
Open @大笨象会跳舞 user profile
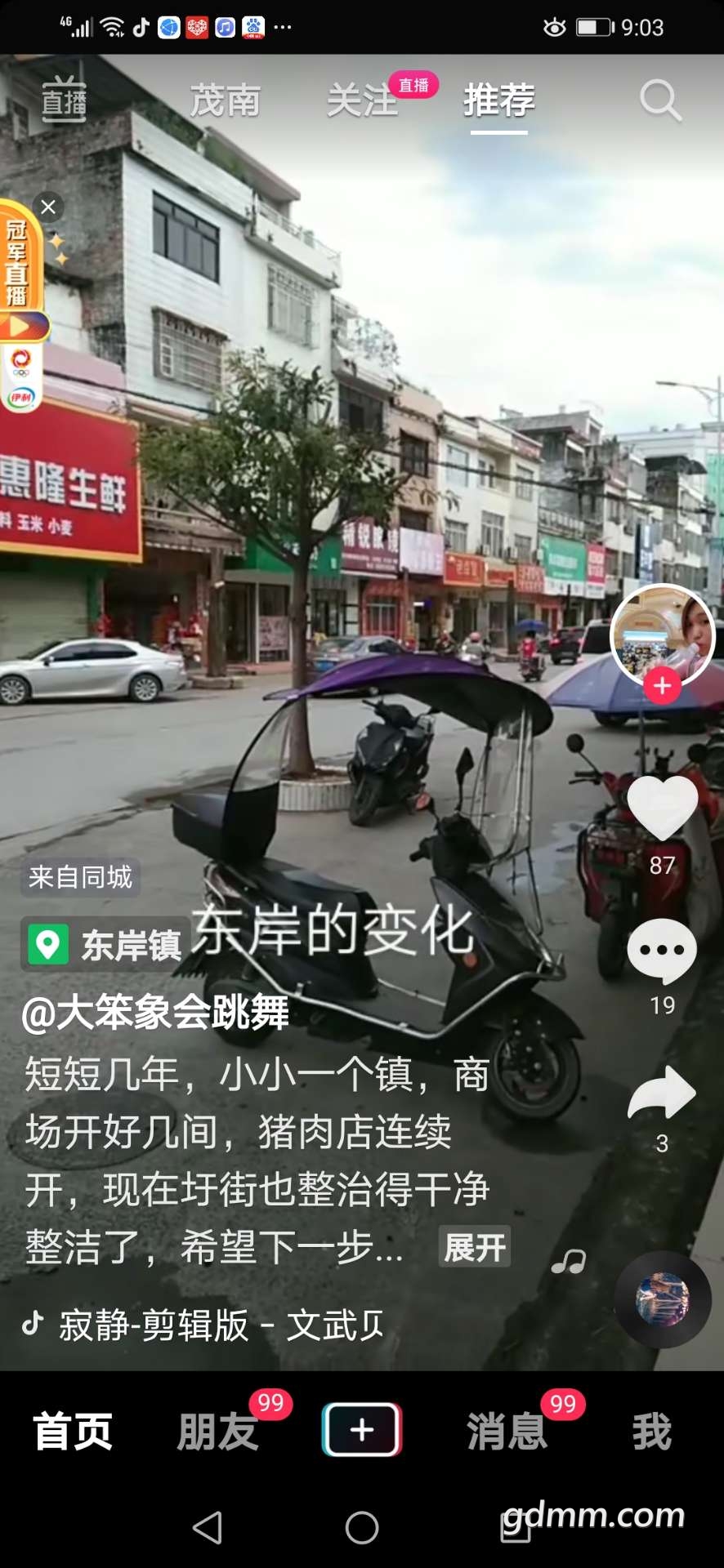(x=155, y=1013)
